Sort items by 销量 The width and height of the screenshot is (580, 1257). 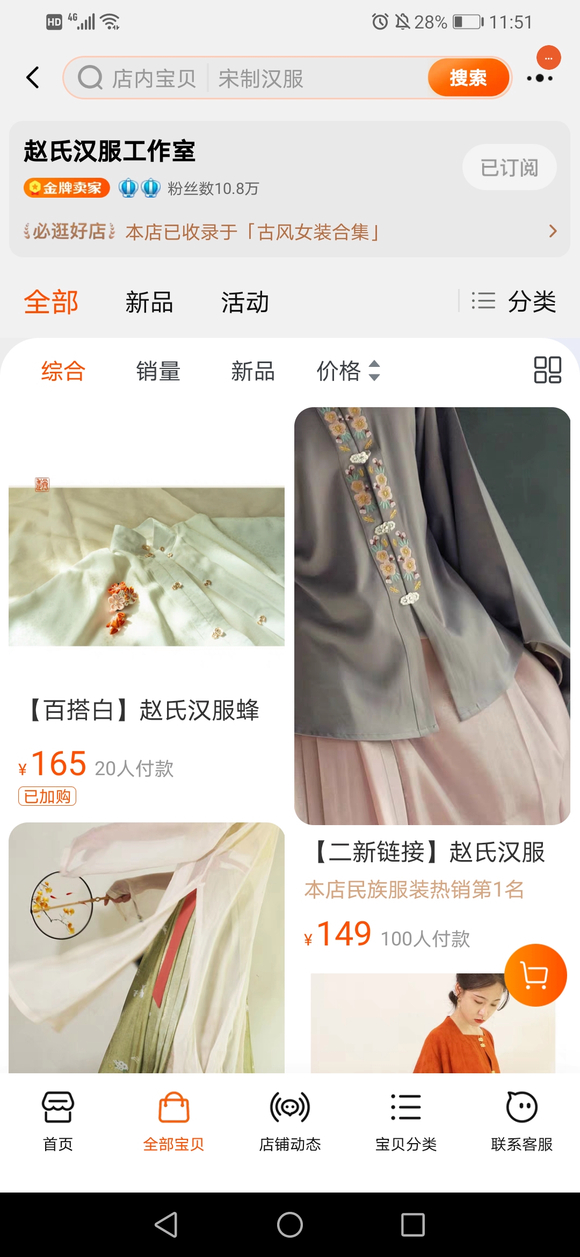(158, 371)
